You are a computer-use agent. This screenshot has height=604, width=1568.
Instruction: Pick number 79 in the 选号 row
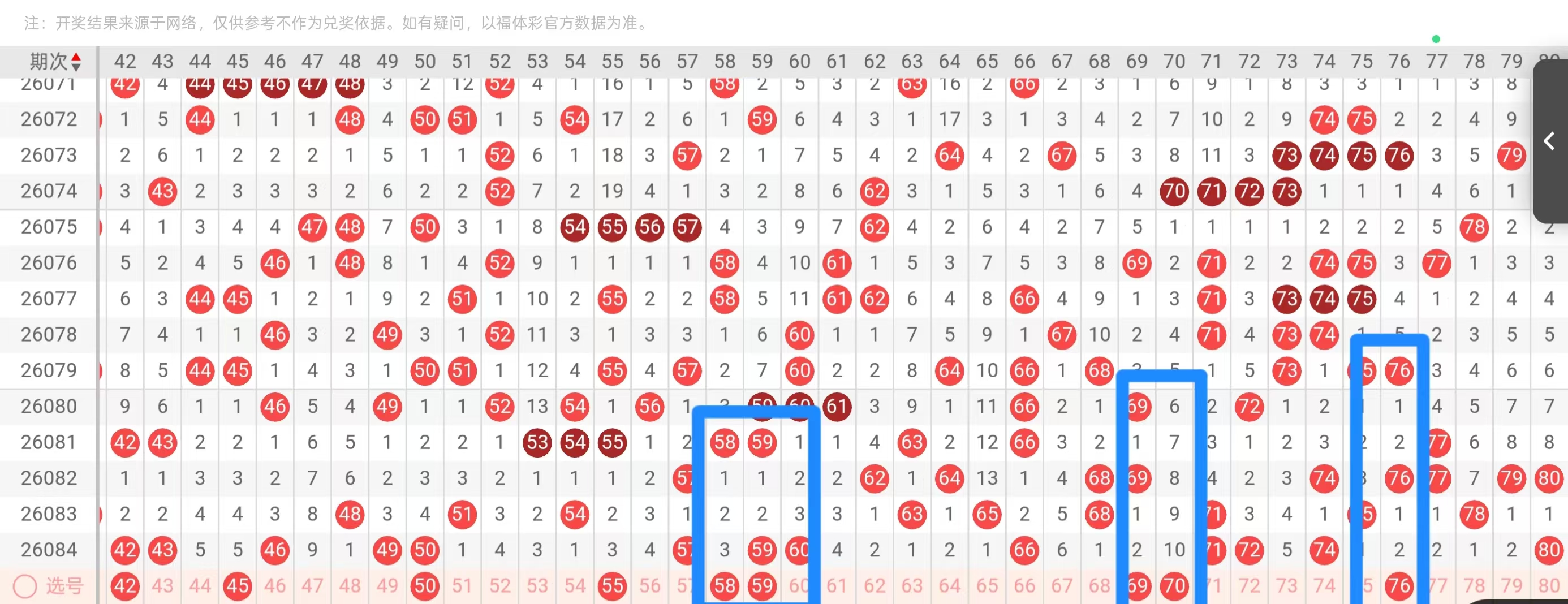tap(1511, 586)
